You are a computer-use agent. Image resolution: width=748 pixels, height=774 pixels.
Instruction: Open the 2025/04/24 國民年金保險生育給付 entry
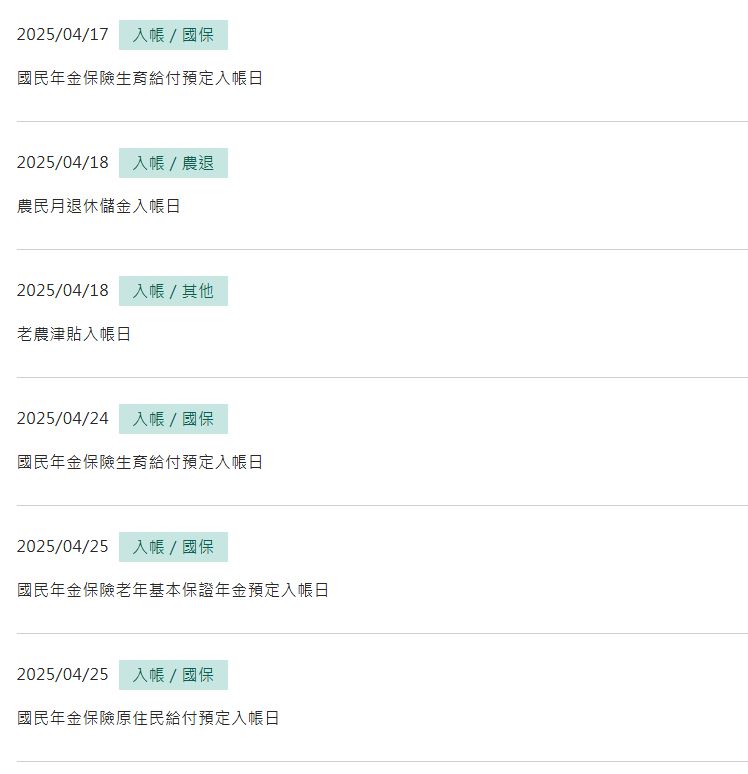pos(140,462)
